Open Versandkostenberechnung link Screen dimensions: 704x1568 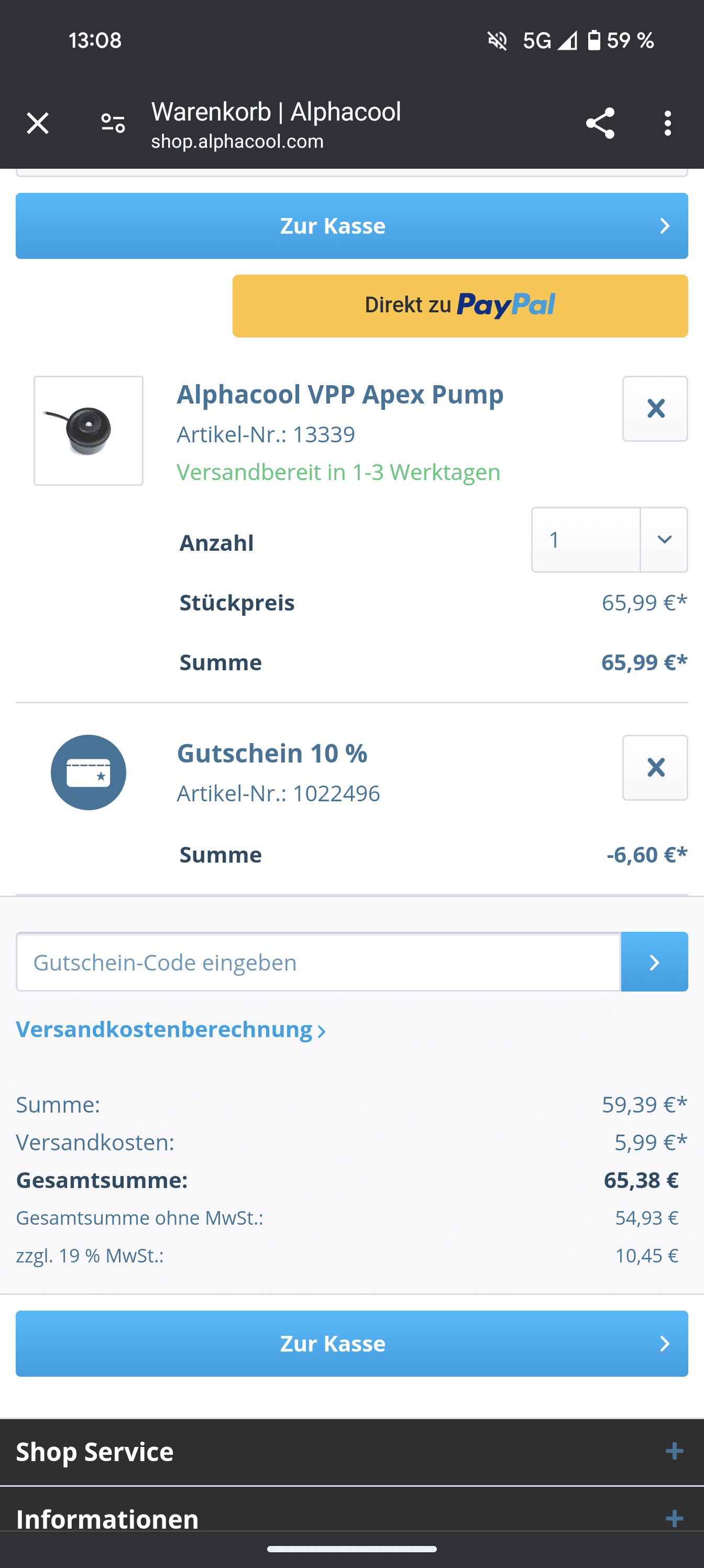pyautogui.click(x=171, y=1029)
